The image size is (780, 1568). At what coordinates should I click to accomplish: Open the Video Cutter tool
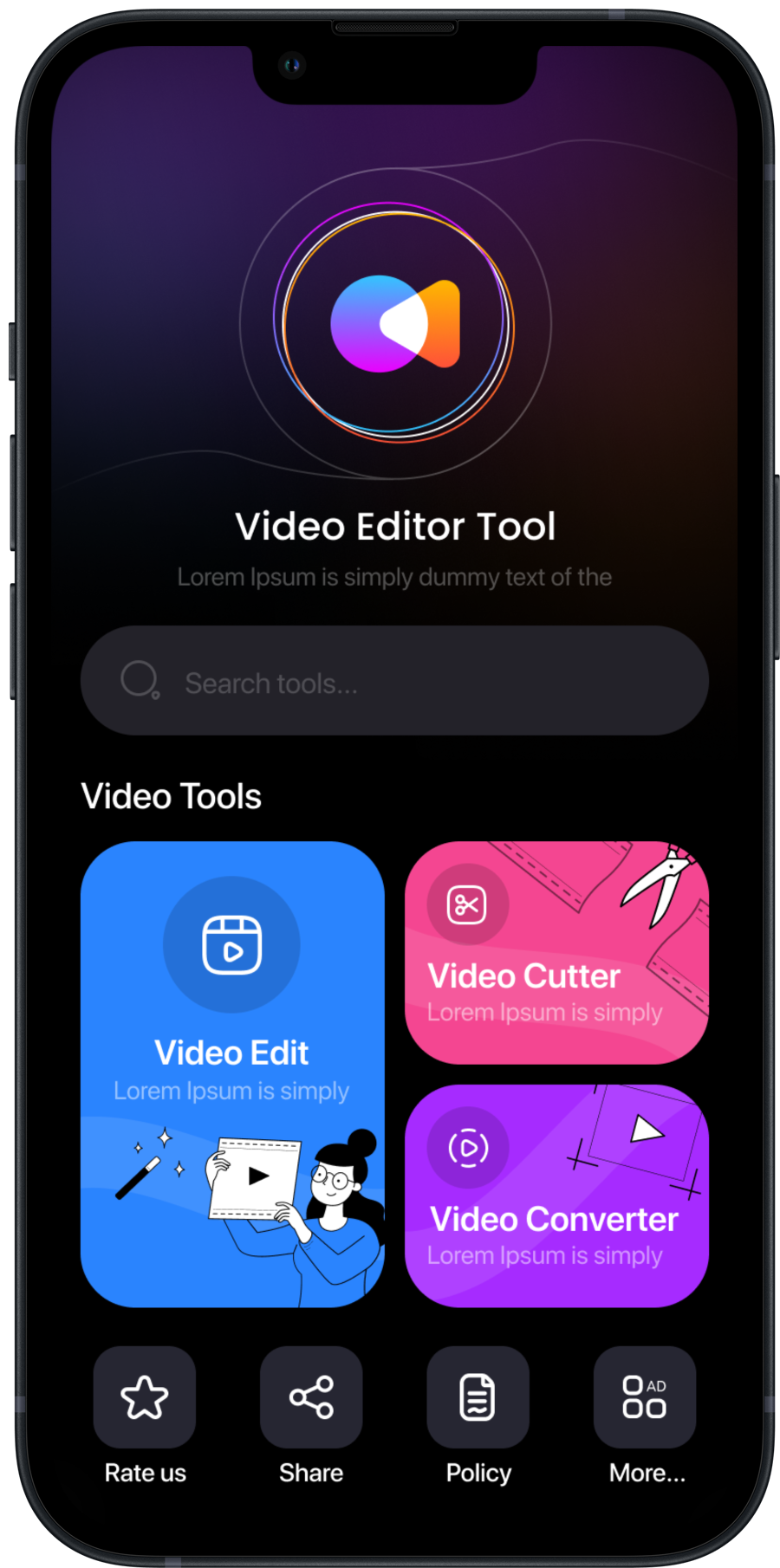(x=556, y=952)
